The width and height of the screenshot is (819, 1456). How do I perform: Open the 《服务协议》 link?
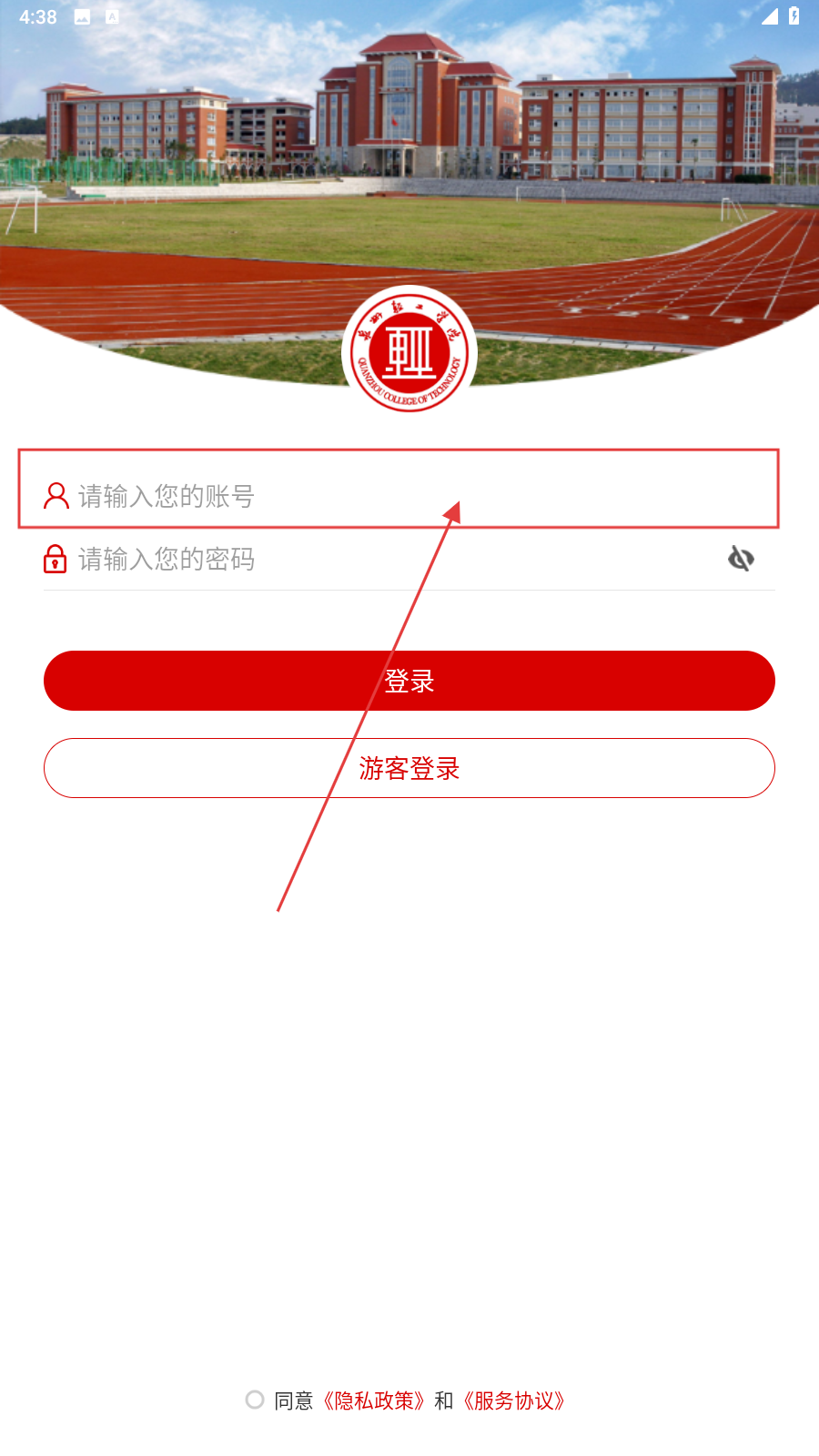tap(514, 1400)
